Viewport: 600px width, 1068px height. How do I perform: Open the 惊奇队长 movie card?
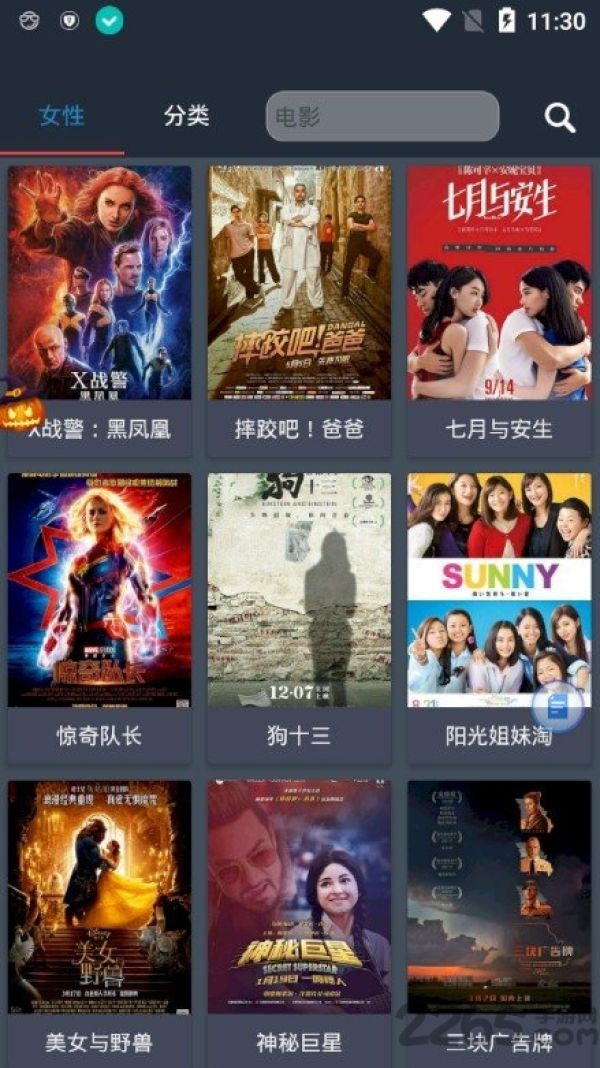99,618
